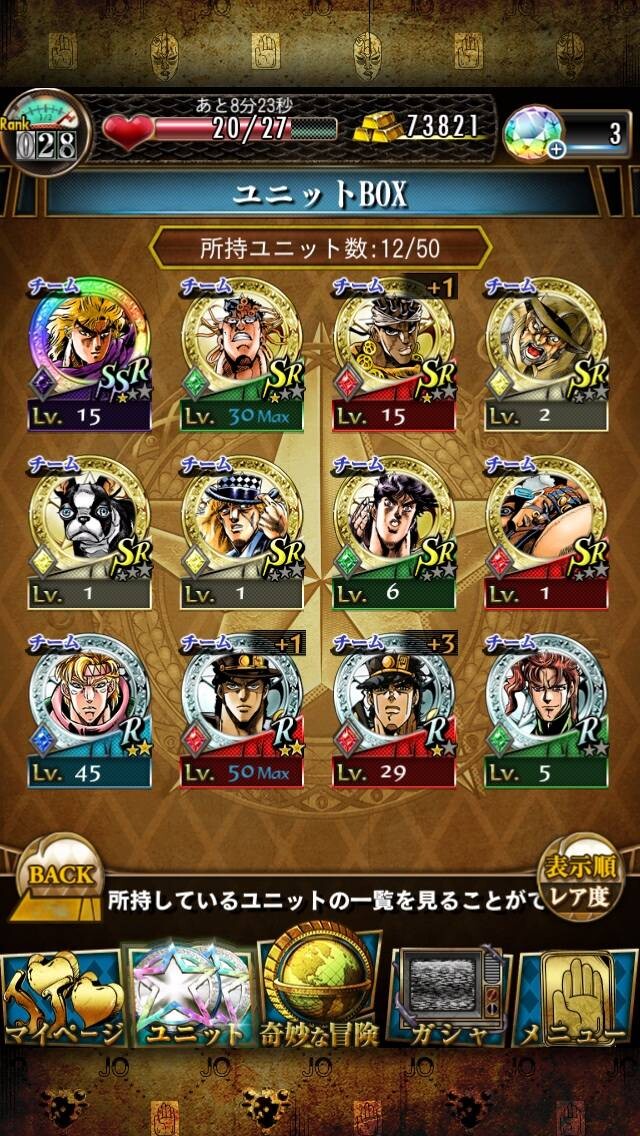Open the SR unit at Lv. 6
This screenshot has width=640, height=1136.
[x=394, y=531]
